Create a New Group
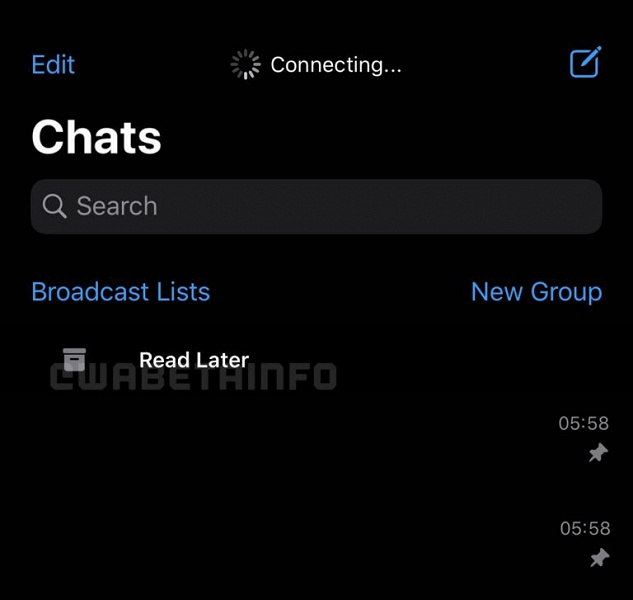633x600 pixels. point(536,292)
